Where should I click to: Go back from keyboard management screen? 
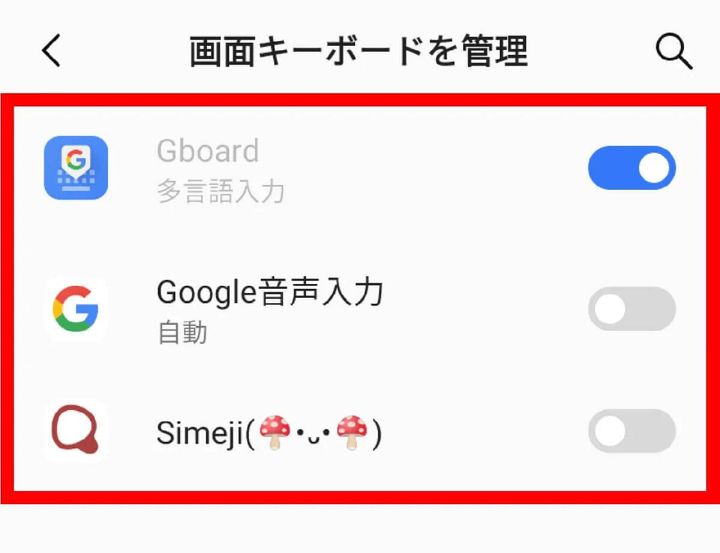point(52,51)
